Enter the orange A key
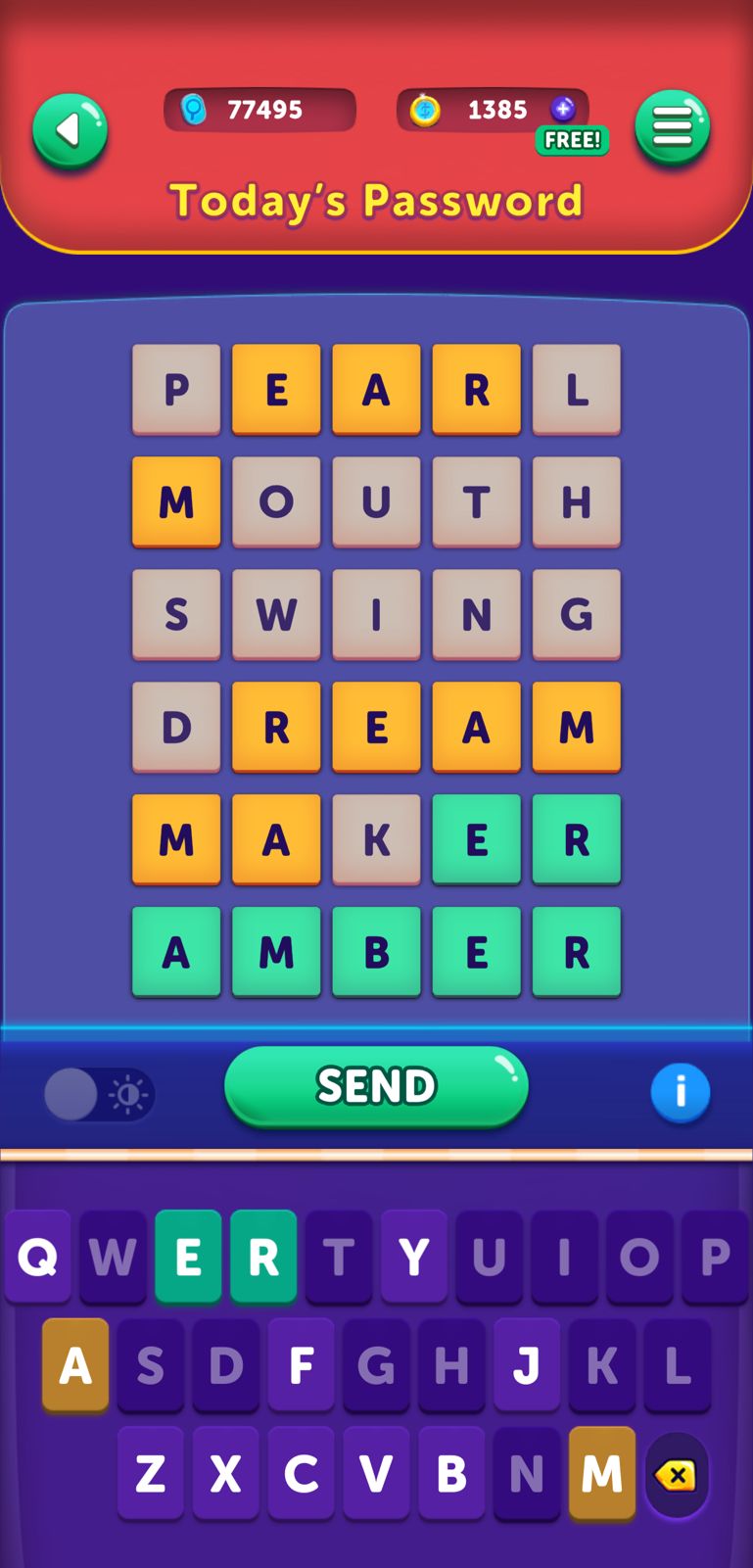 point(75,1364)
